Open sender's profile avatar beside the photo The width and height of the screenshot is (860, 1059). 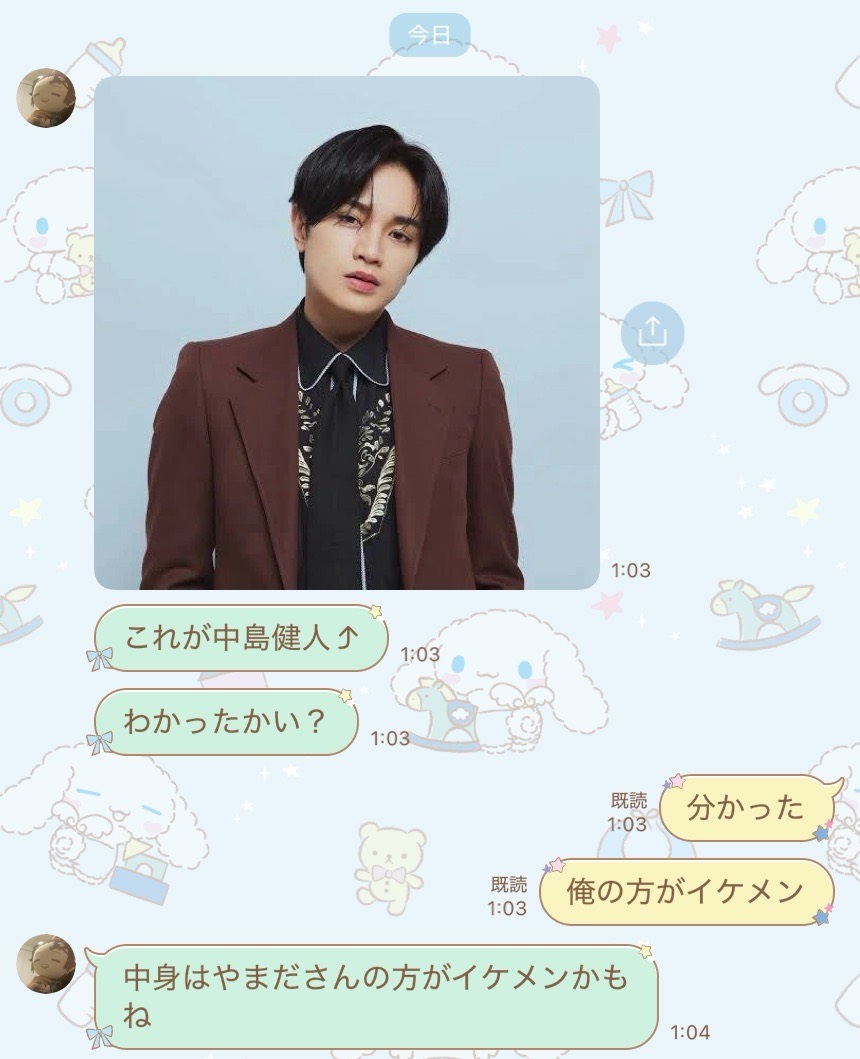pos(47,98)
